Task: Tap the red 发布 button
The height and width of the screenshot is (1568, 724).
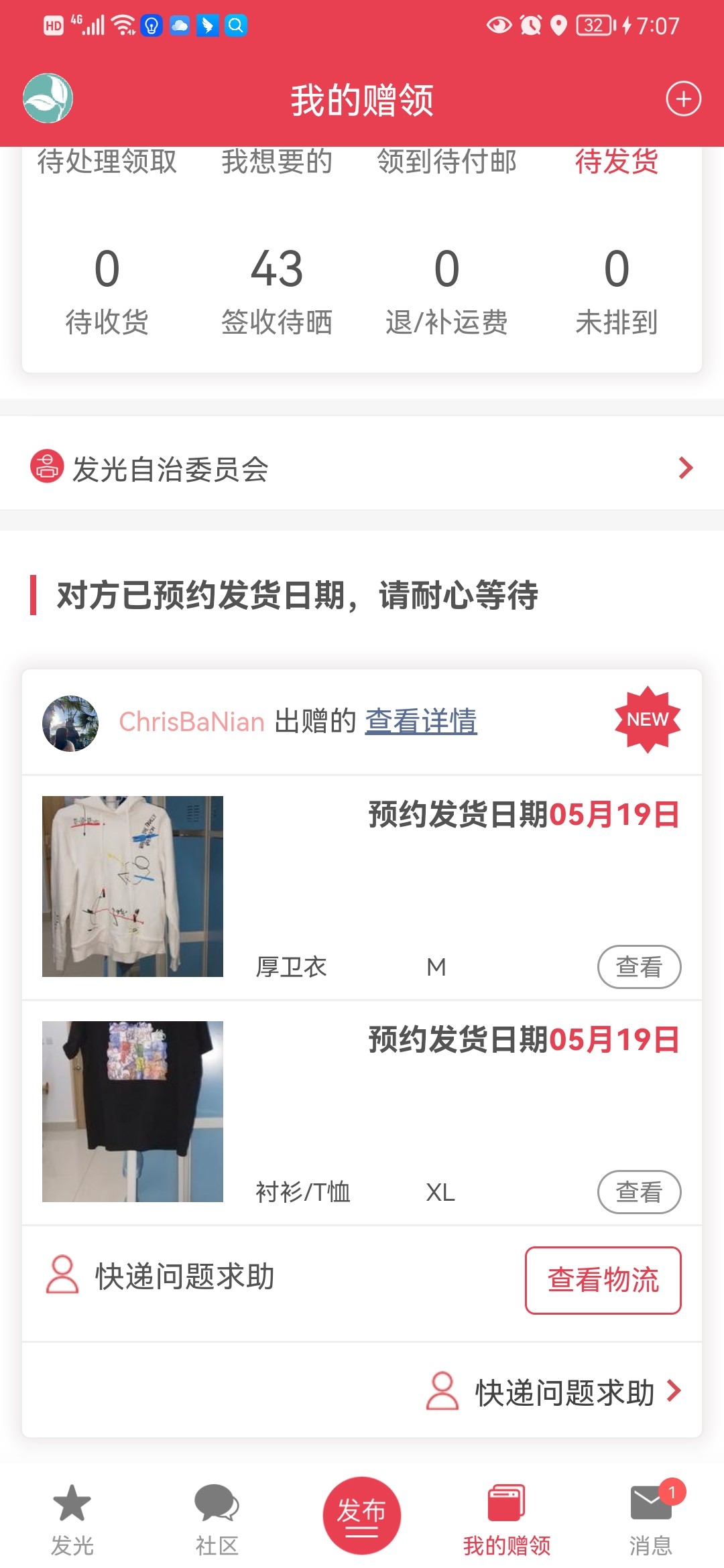Action: 361,1514
